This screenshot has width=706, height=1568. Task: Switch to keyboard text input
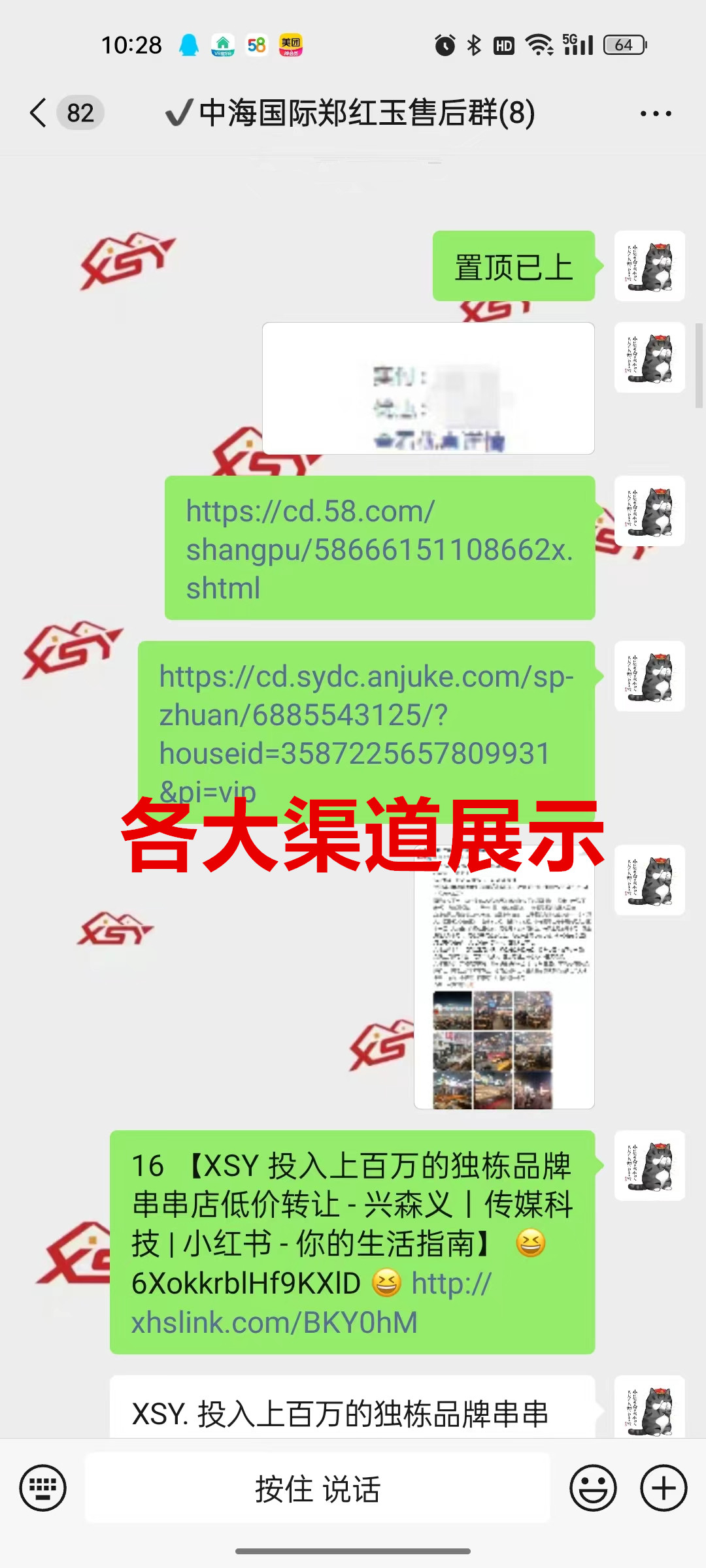coord(43,1488)
